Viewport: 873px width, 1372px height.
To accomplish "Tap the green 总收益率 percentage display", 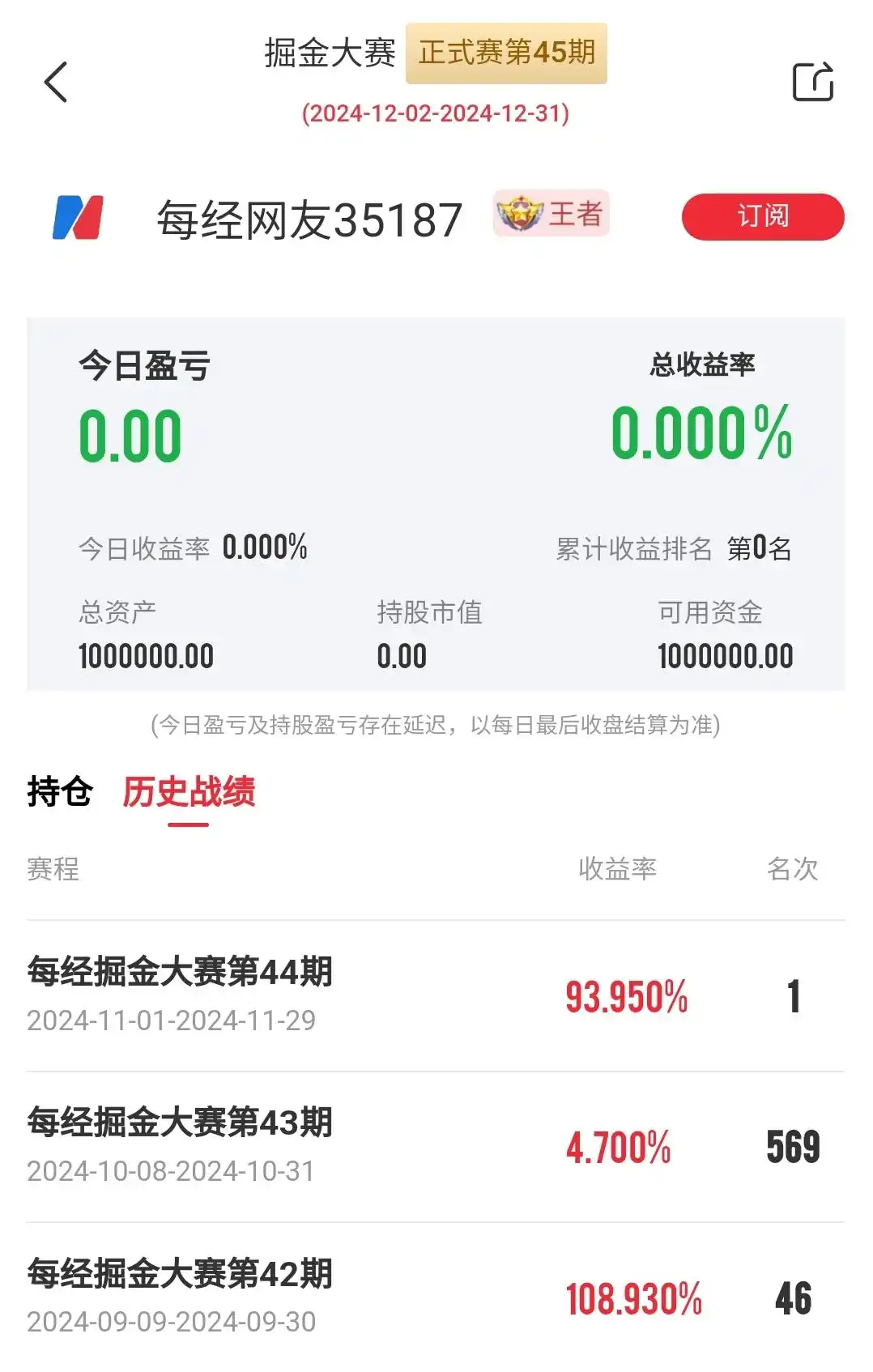I will click(x=701, y=435).
